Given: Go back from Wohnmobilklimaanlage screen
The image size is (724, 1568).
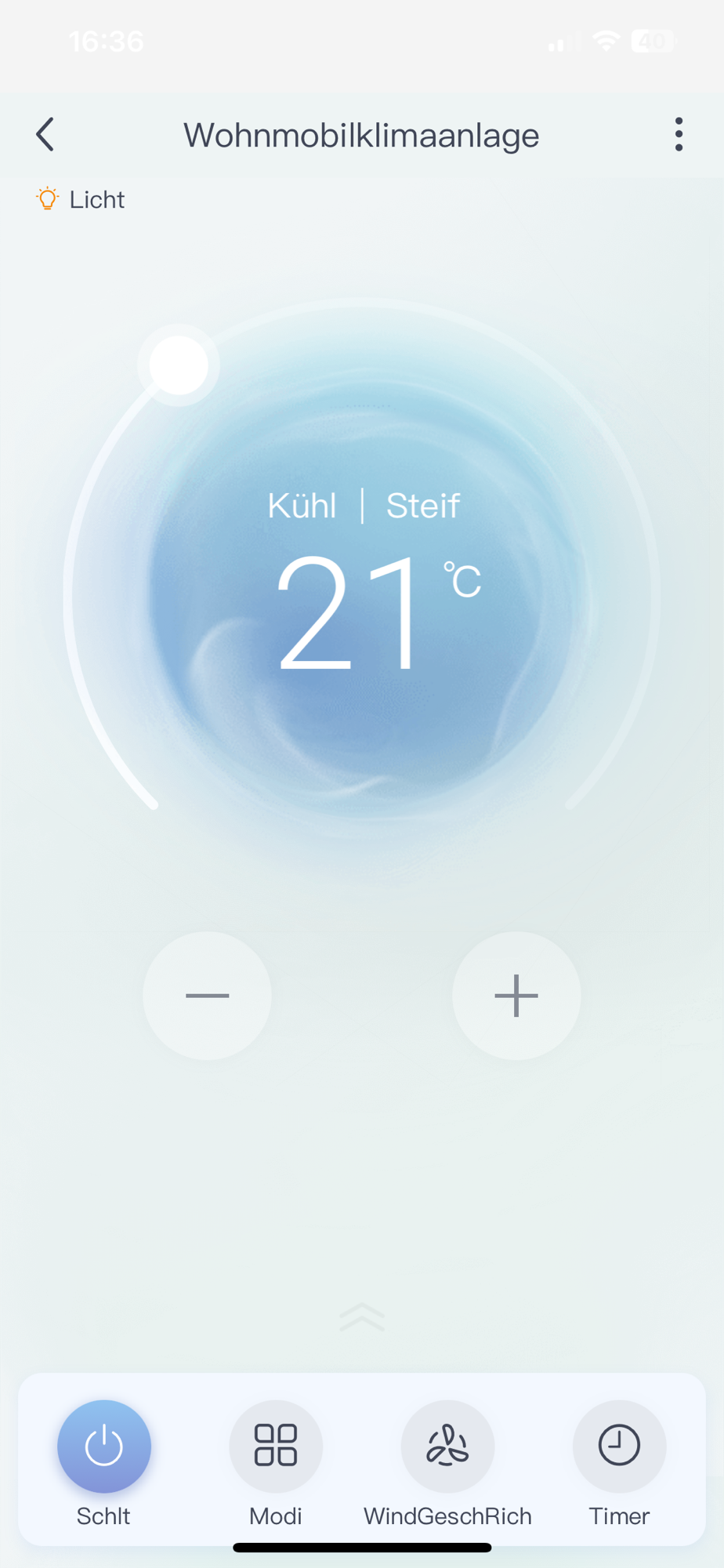Looking at the screenshot, I should click(x=45, y=135).
